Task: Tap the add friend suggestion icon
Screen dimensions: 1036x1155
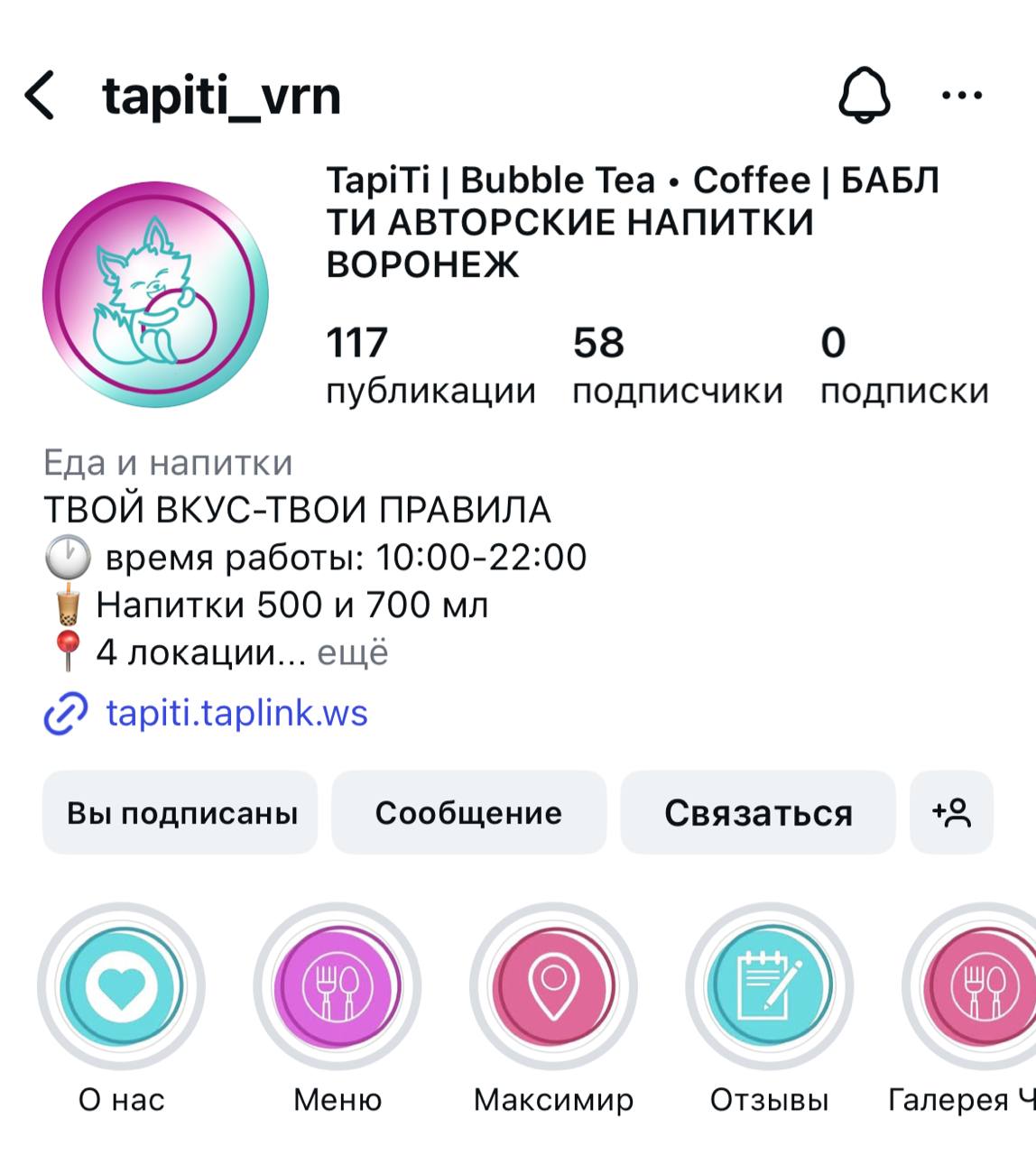Action: coord(952,812)
